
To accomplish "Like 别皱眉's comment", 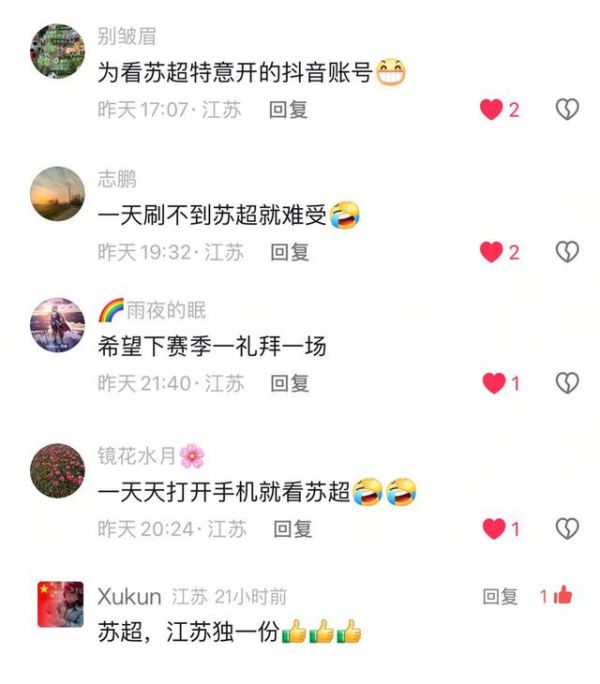I will [491, 110].
